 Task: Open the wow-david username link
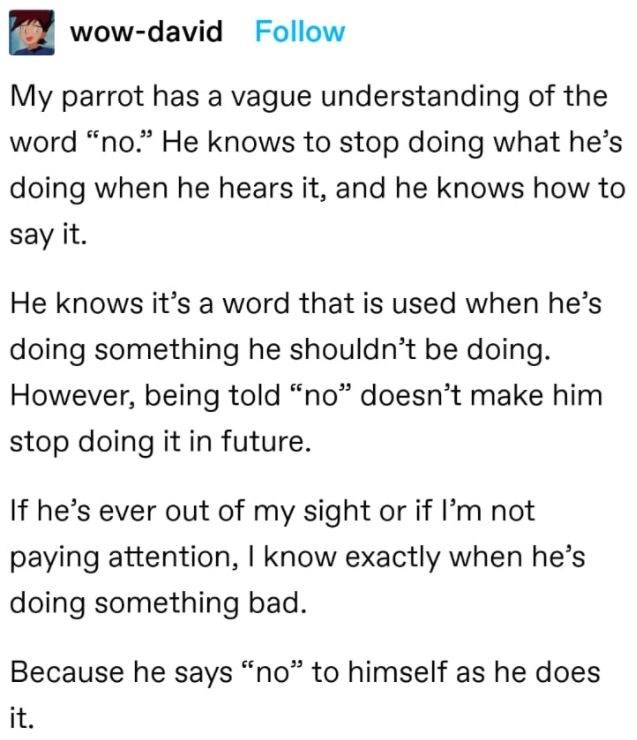coord(146,32)
